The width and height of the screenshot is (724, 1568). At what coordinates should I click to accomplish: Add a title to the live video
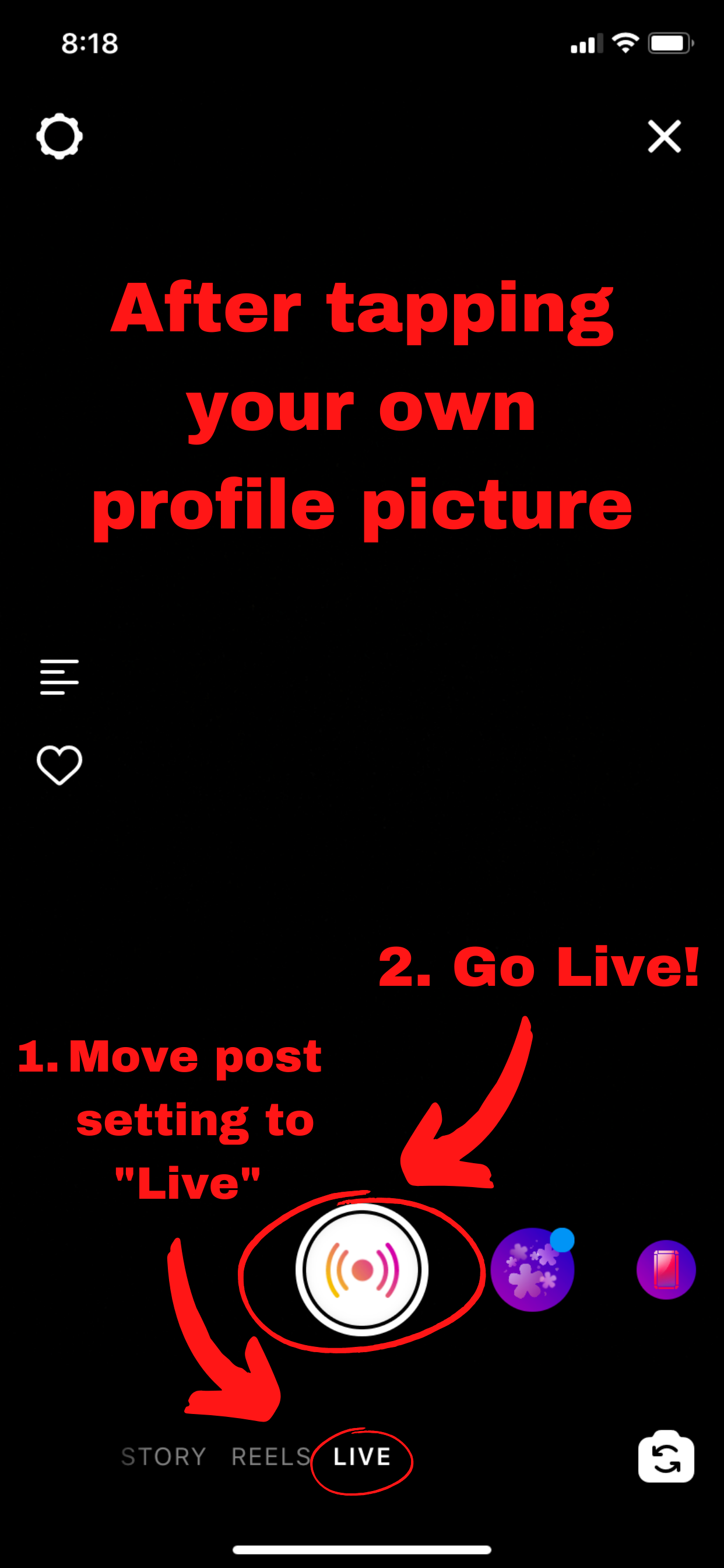pos(59,676)
